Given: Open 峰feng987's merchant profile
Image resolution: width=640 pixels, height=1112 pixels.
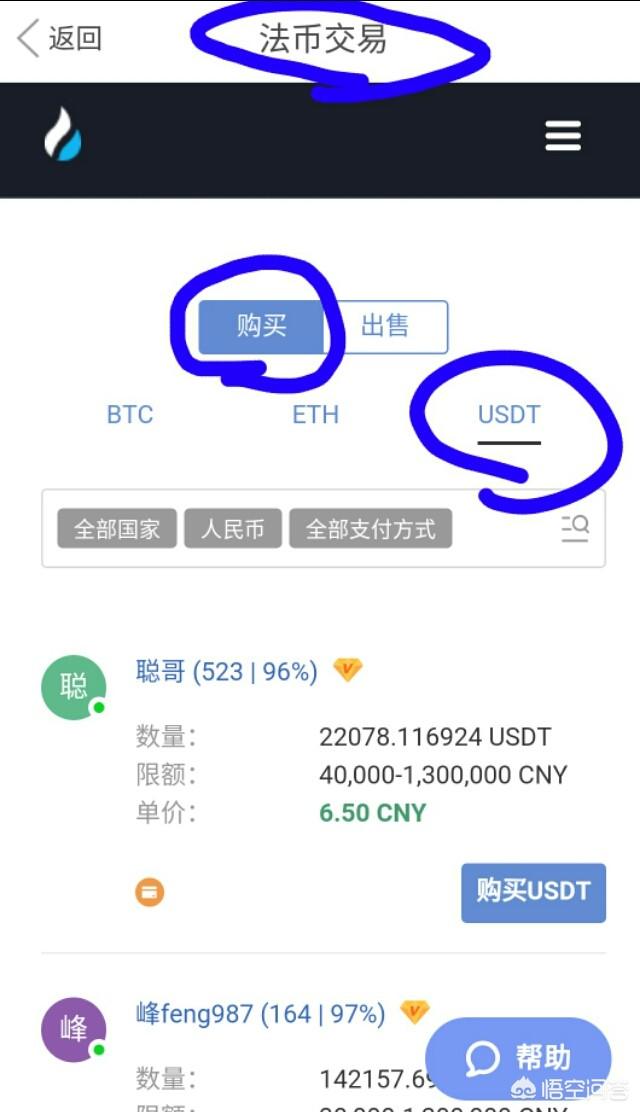Looking at the screenshot, I should tap(260, 1014).
